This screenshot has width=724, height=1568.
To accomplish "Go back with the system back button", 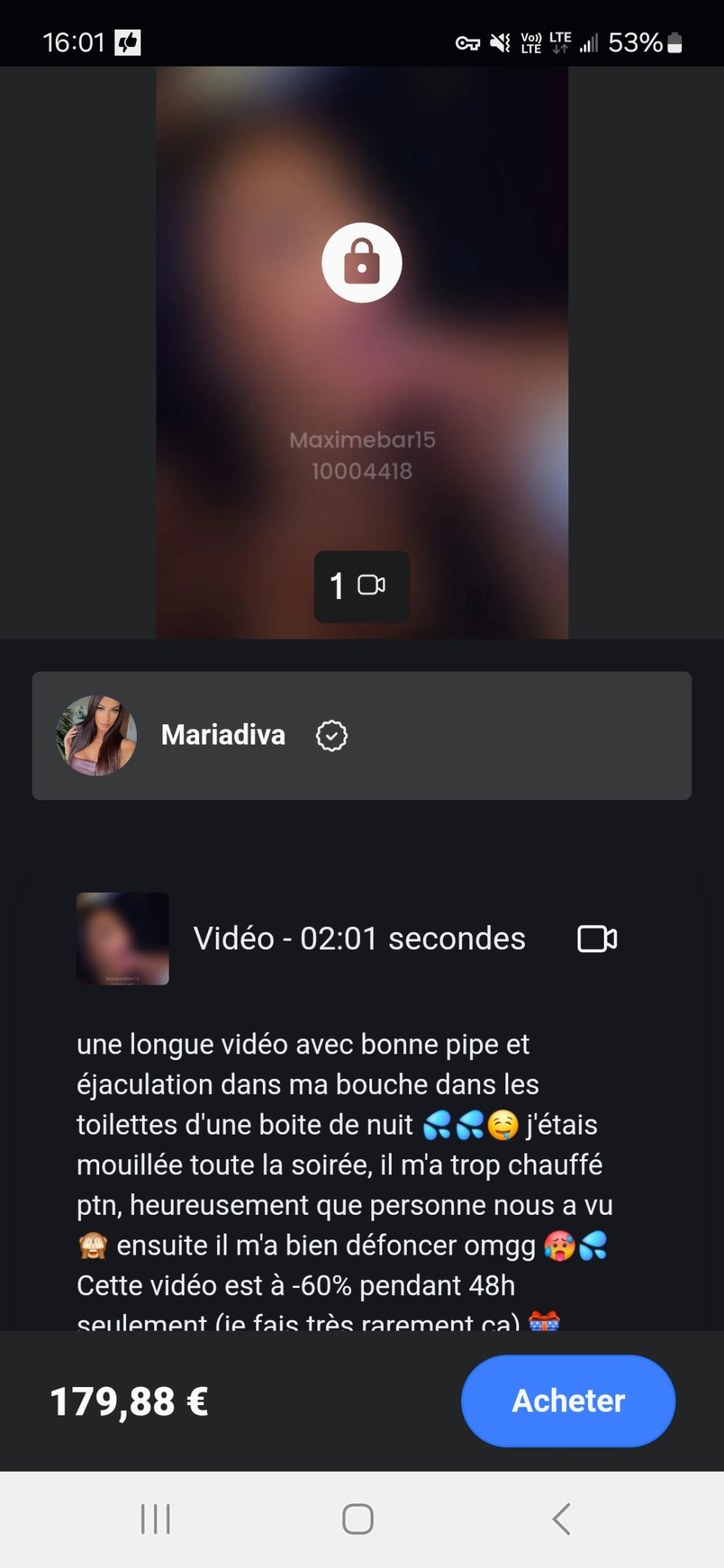I will pyautogui.click(x=562, y=1518).
